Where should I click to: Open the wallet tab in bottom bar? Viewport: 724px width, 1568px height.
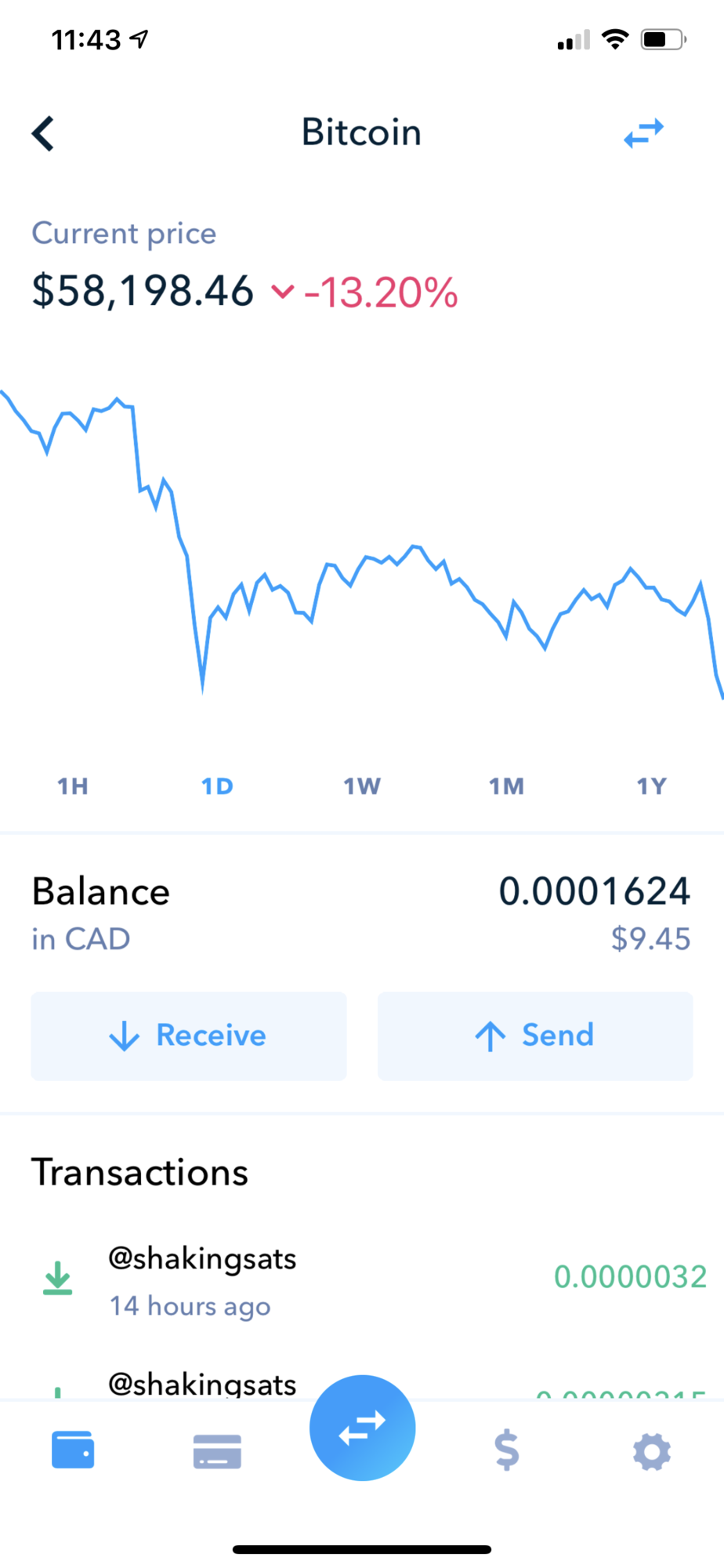[x=73, y=1450]
